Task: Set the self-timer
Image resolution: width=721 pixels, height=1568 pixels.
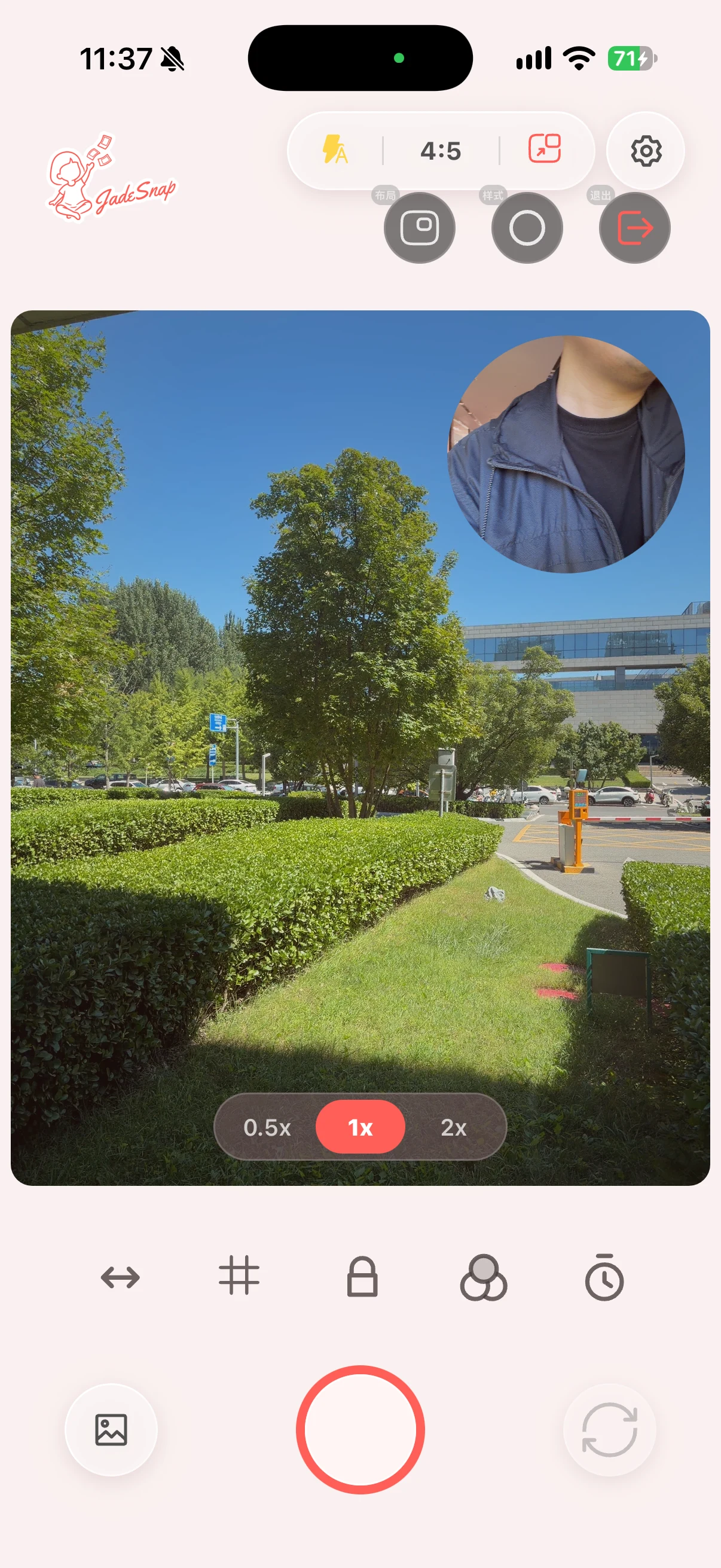Action: [604, 1276]
